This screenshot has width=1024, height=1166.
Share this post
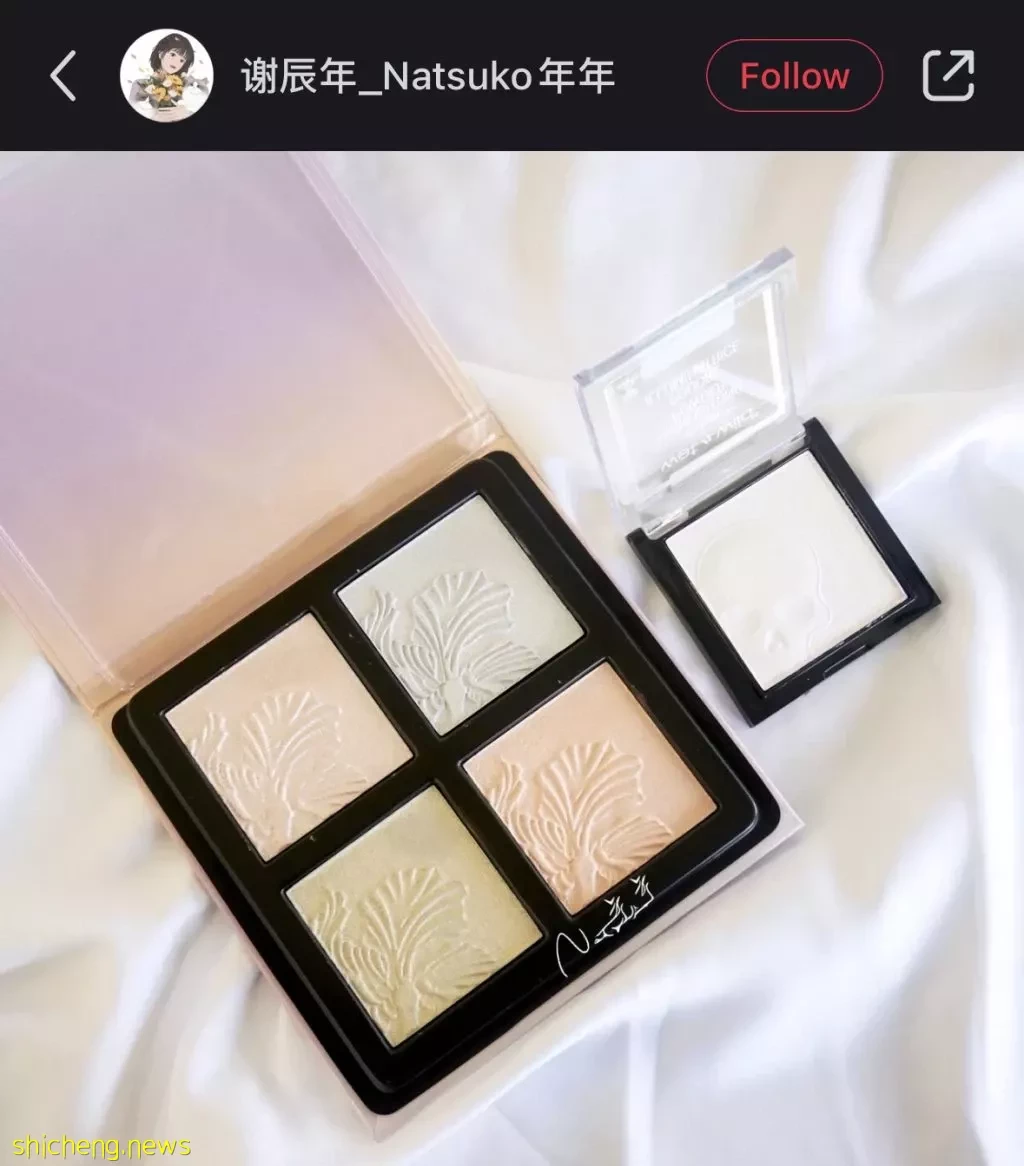pyautogui.click(x=947, y=76)
